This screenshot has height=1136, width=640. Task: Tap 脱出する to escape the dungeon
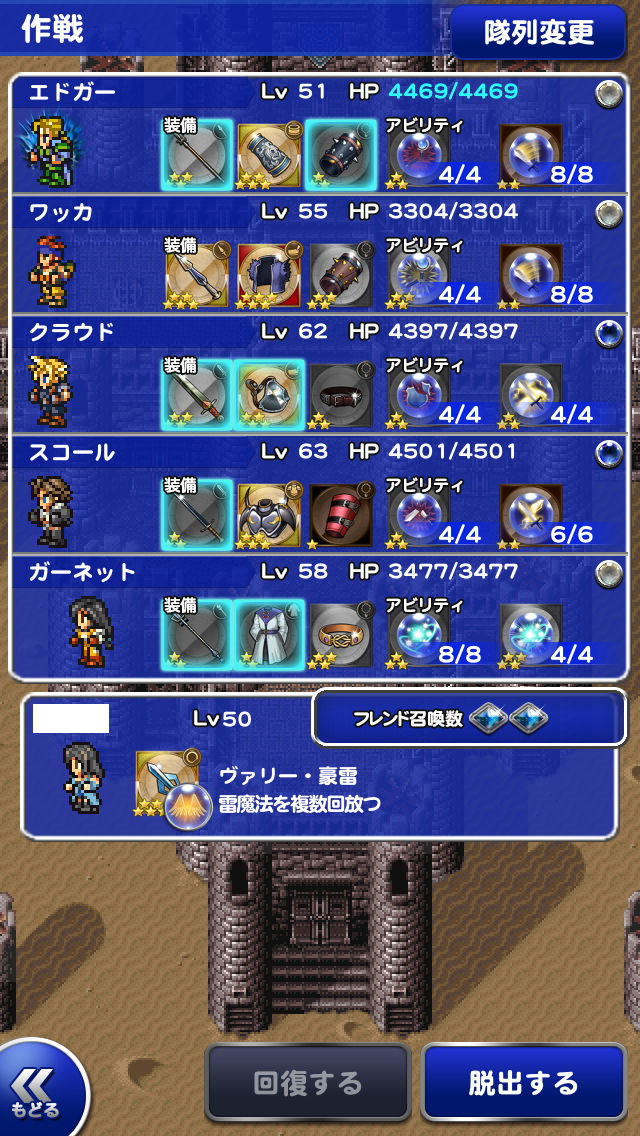[523, 1083]
